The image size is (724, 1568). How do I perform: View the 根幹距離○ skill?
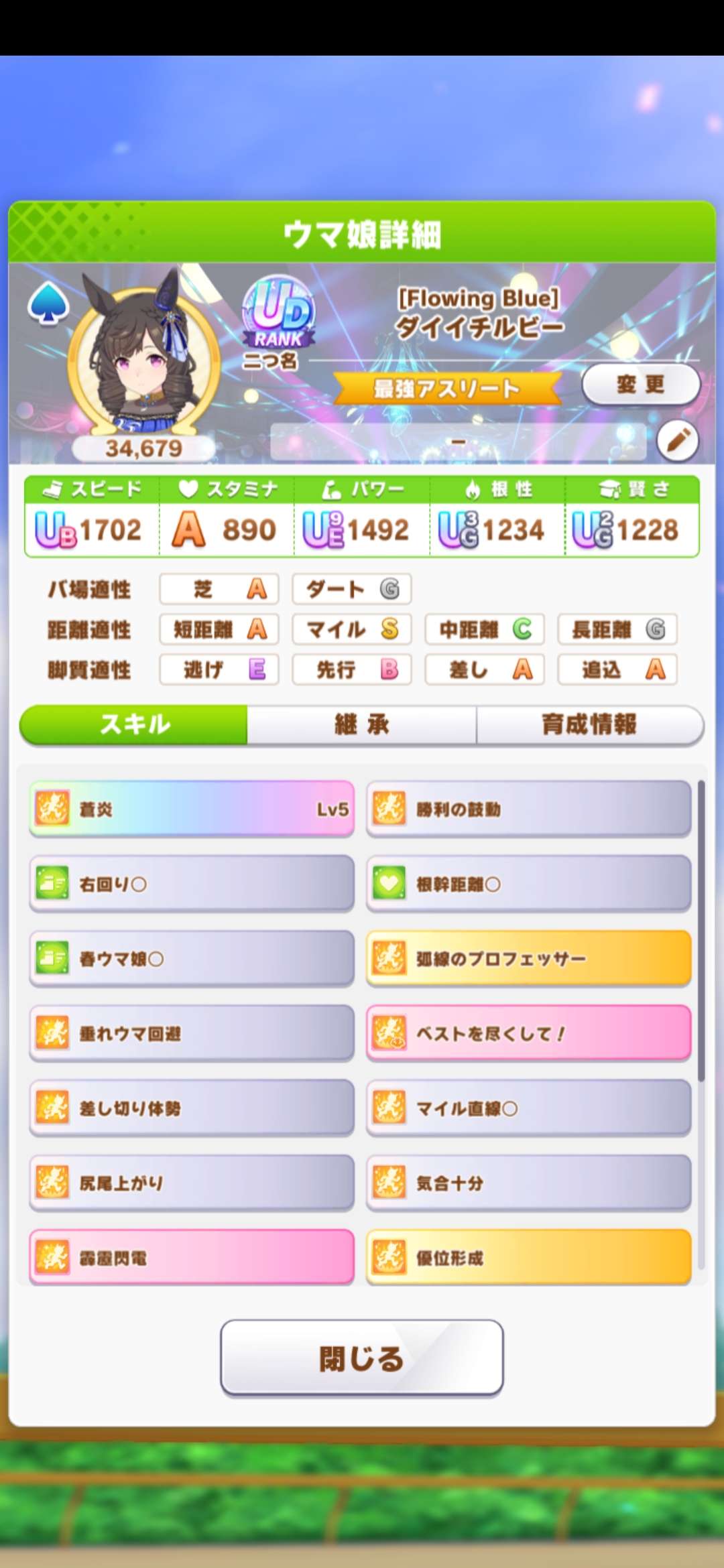tap(528, 884)
